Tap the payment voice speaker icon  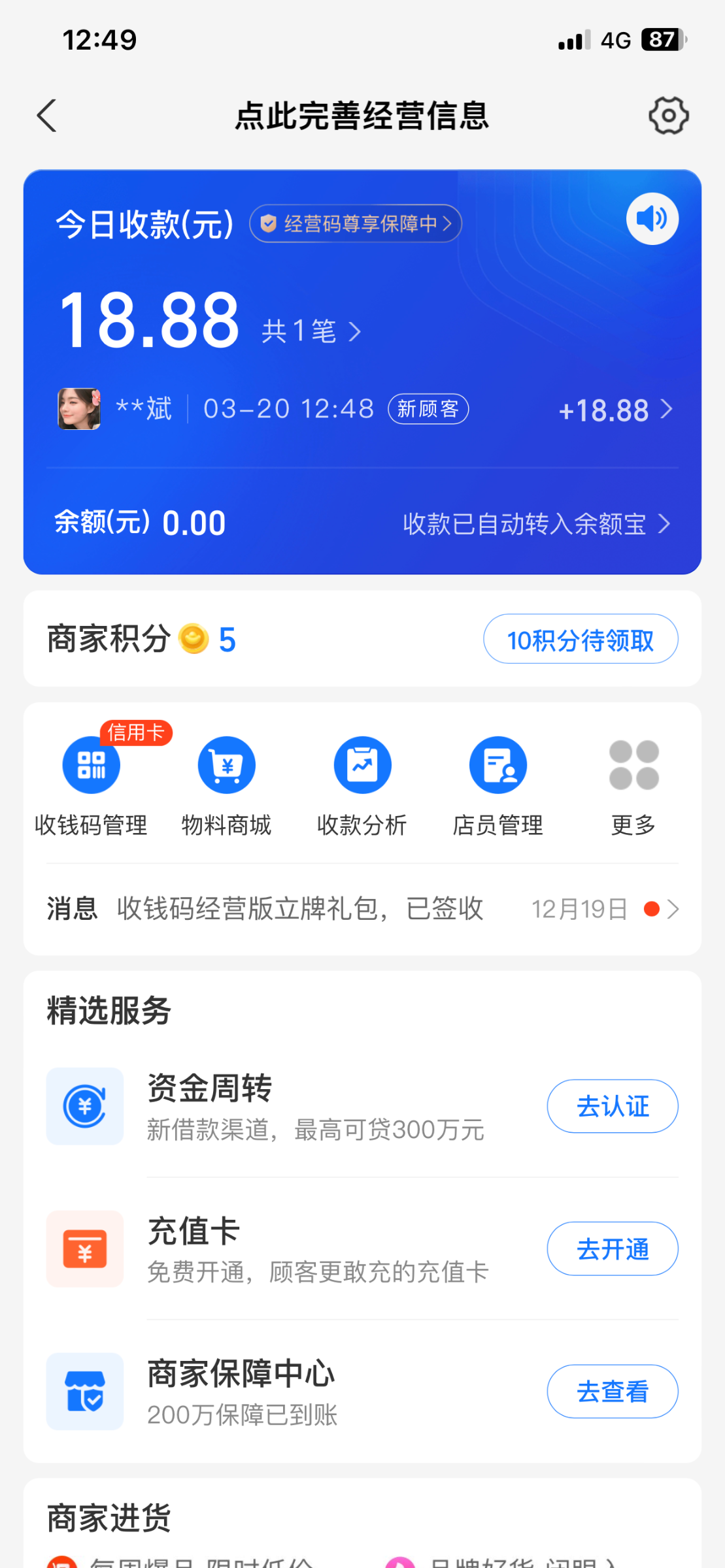click(652, 219)
